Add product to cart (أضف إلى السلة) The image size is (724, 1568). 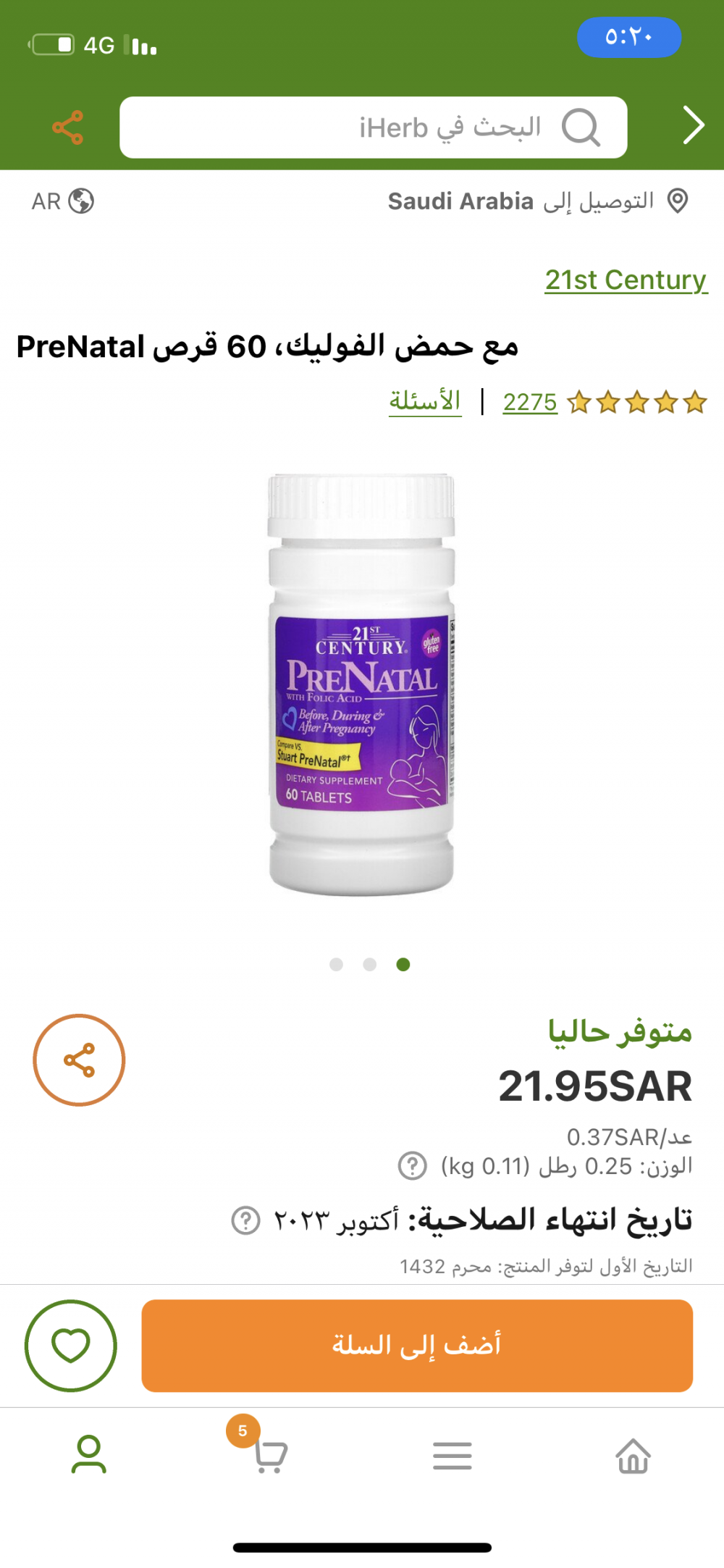[417, 1345]
